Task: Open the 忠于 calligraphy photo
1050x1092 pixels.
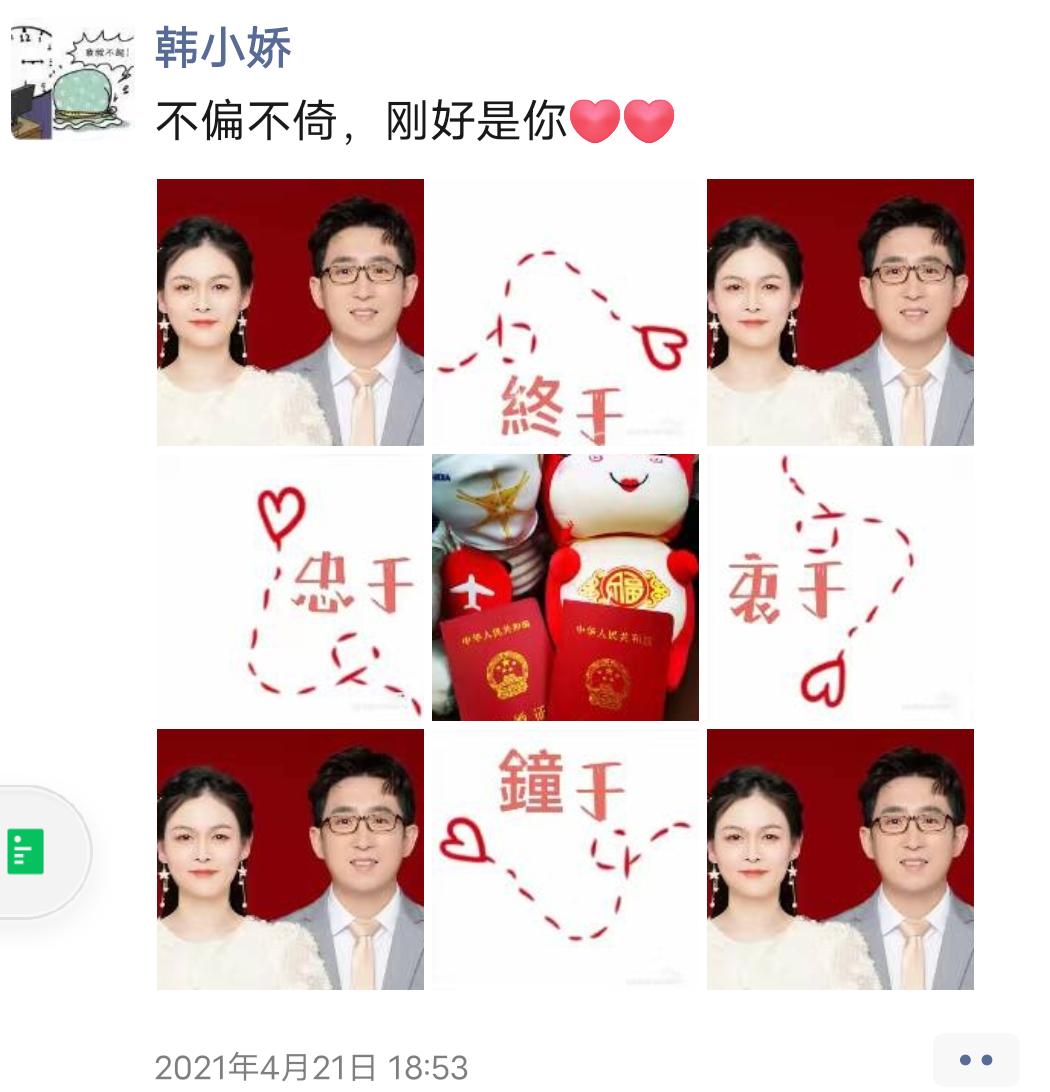Action: click(x=289, y=588)
